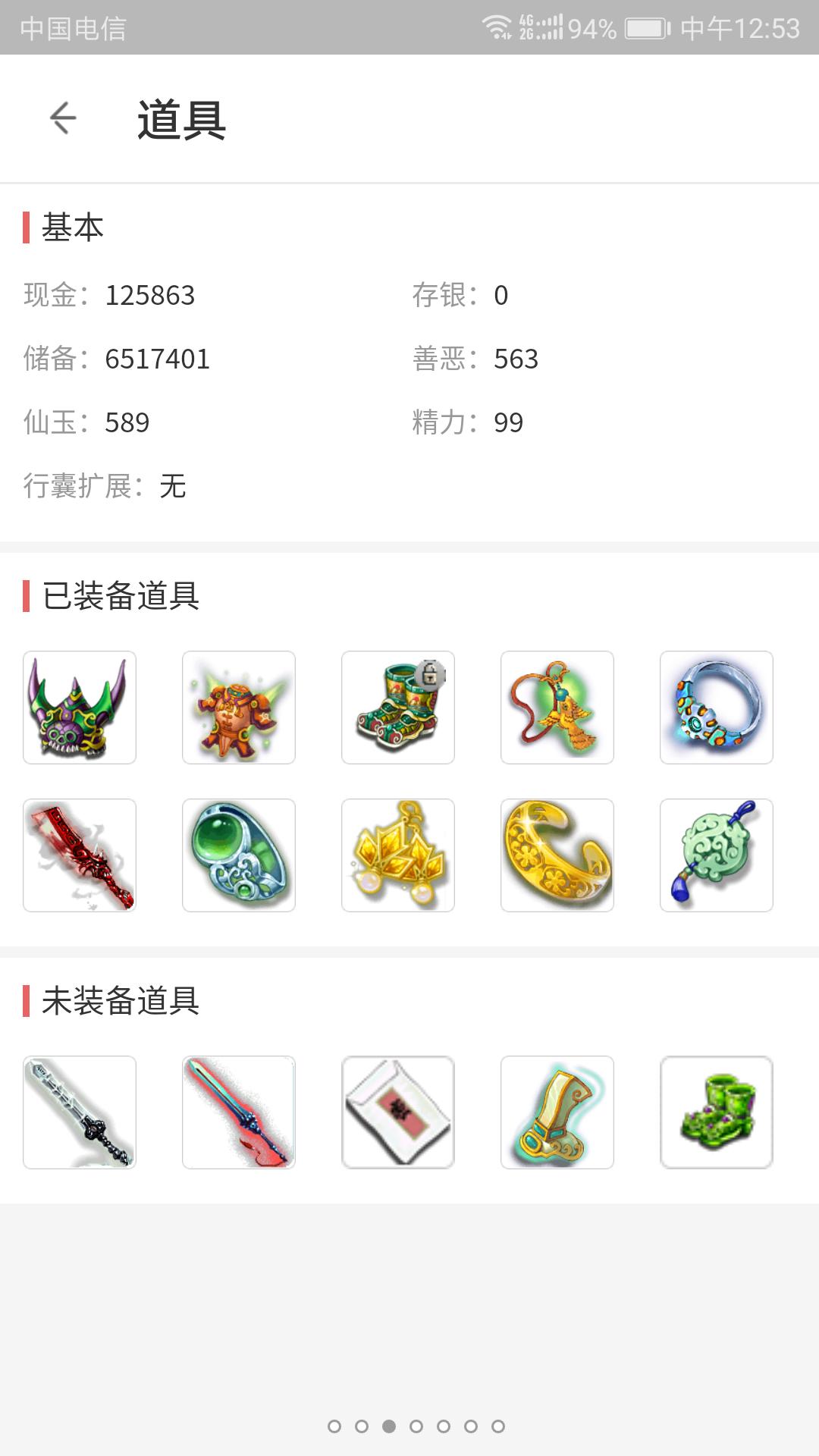View the unequipped teal gold boot

click(557, 1112)
